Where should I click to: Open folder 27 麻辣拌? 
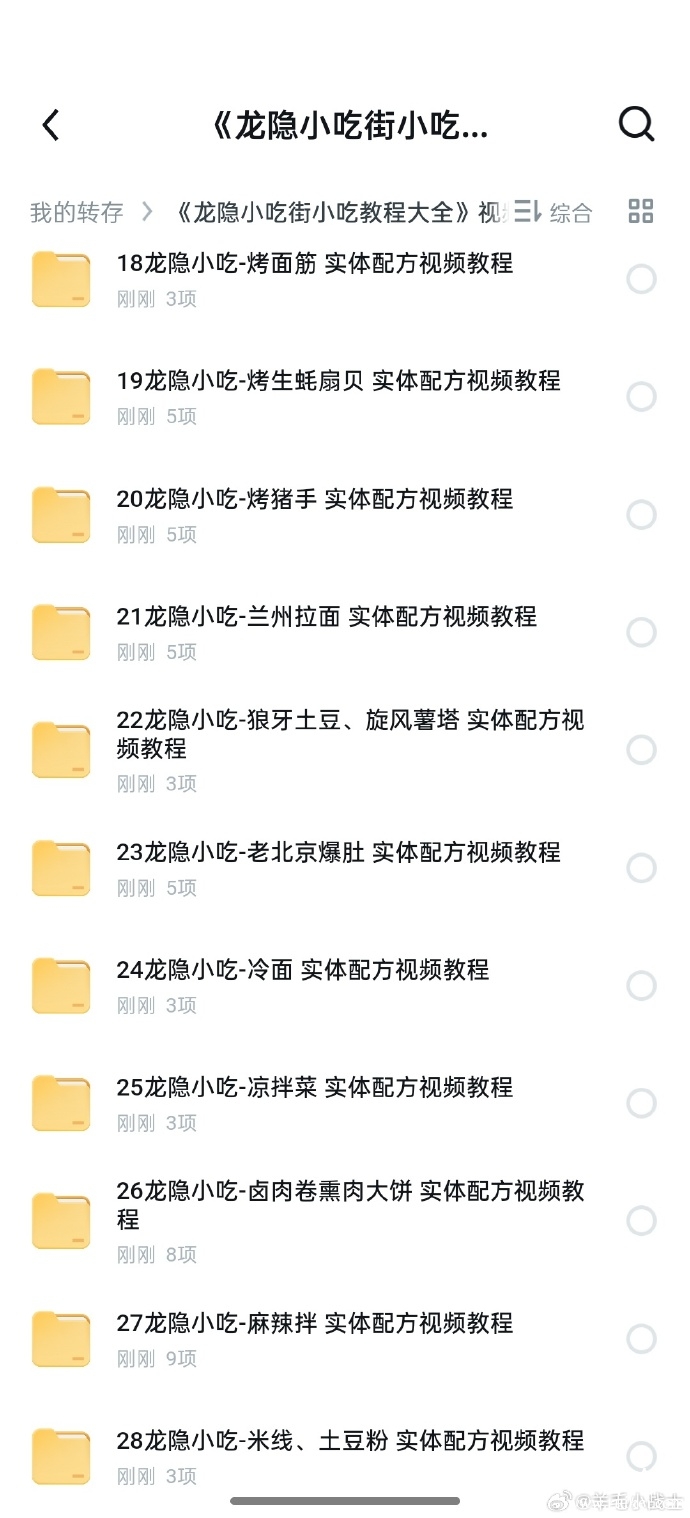[x=314, y=1323]
